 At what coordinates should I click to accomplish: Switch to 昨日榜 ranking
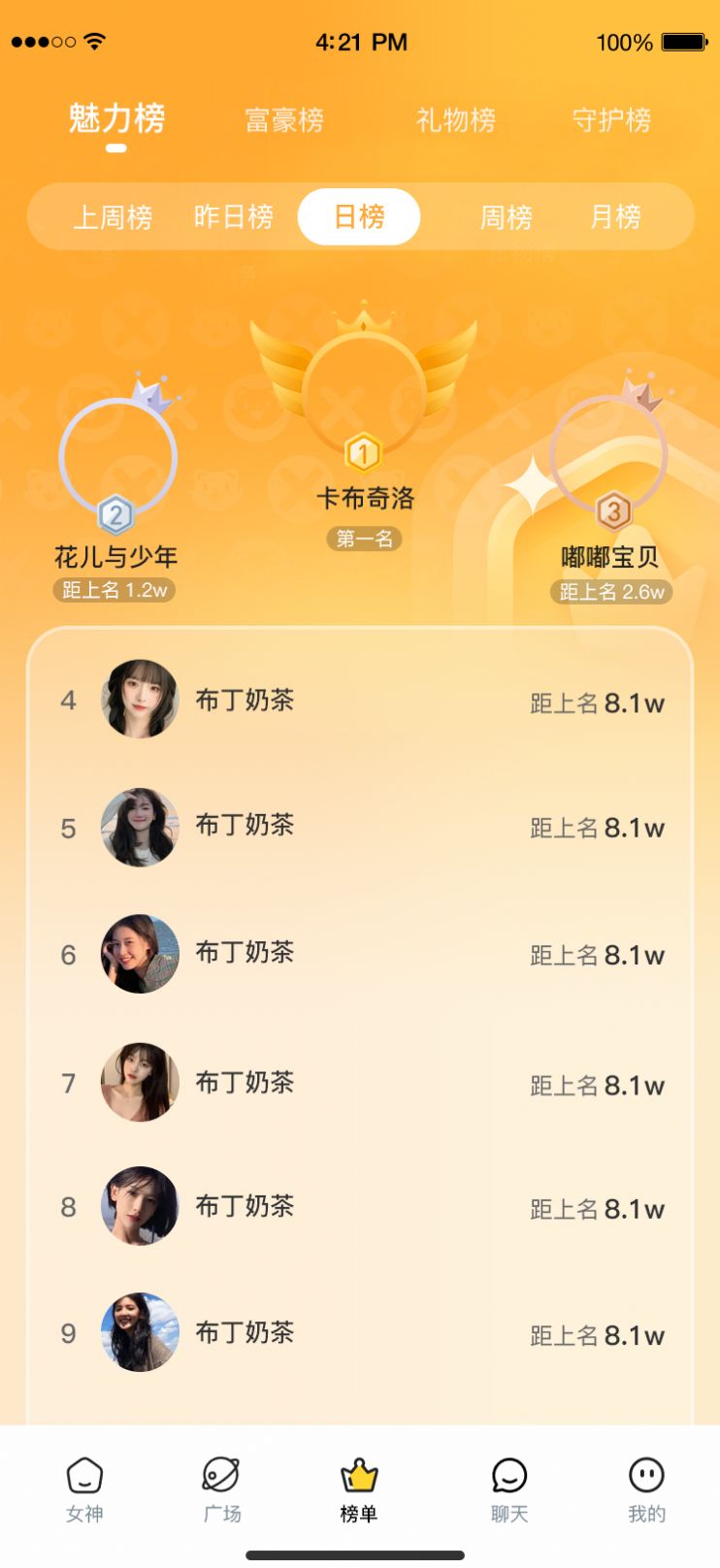point(234,216)
